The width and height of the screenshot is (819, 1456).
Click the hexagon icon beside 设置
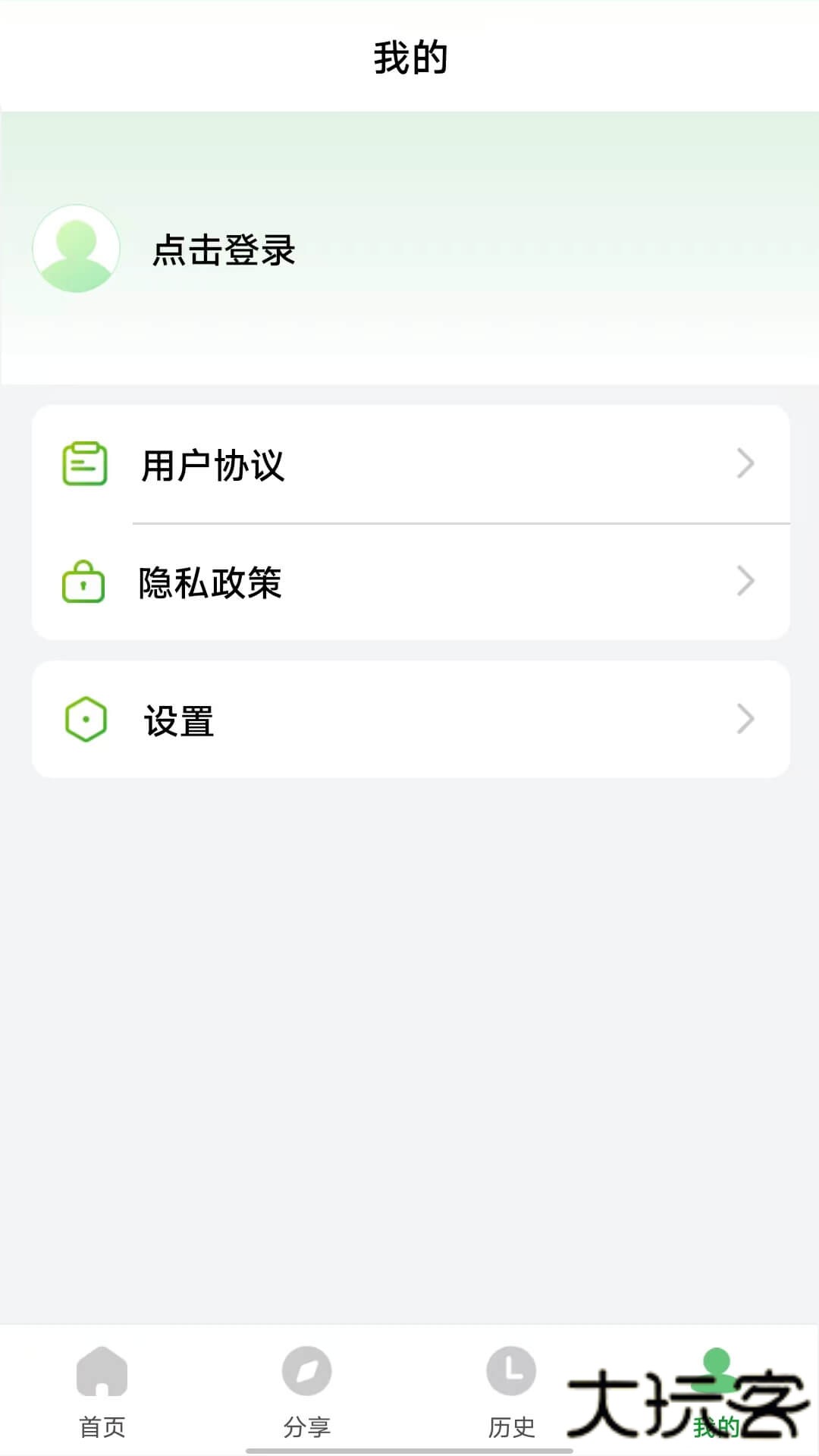click(x=86, y=720)
